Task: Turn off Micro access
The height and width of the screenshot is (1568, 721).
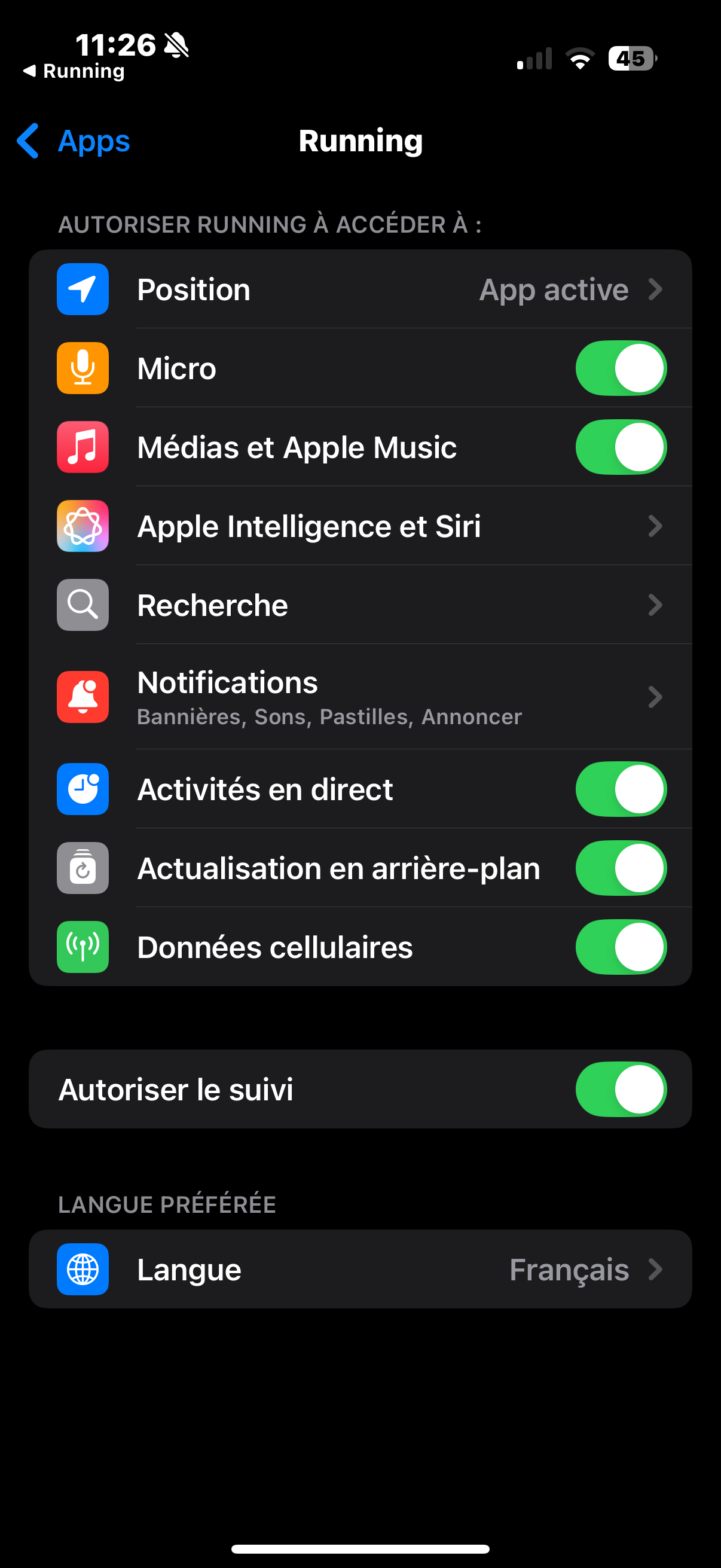Action: (x=621, y=368)
